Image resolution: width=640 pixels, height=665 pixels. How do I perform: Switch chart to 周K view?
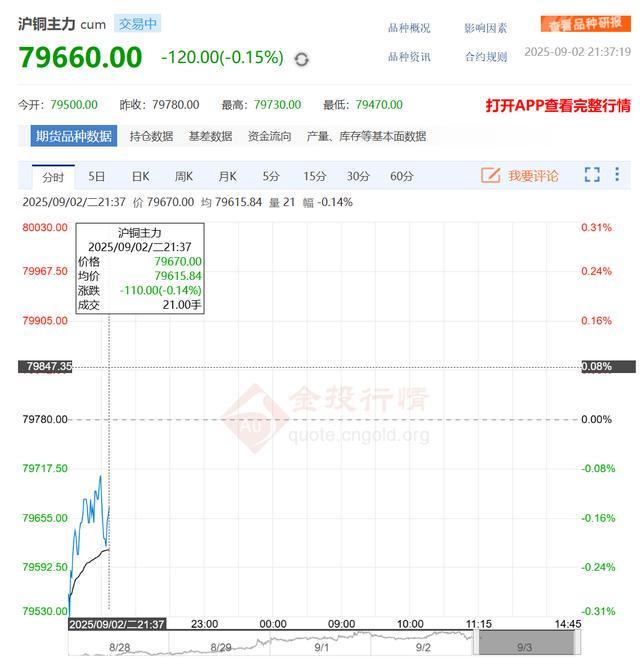pyautogui.click(x=184, y=176)
